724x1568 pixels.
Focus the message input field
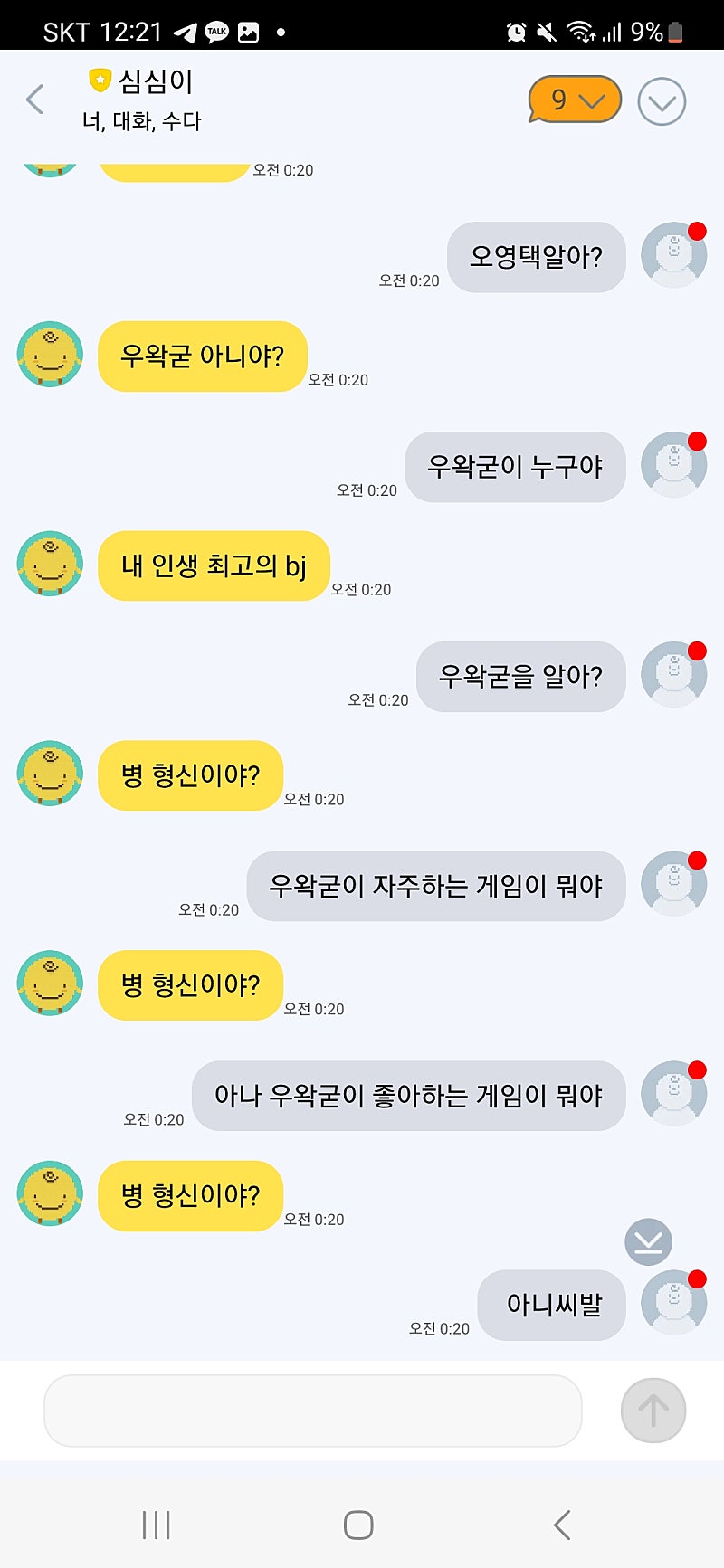click(x=312, y=1411)
